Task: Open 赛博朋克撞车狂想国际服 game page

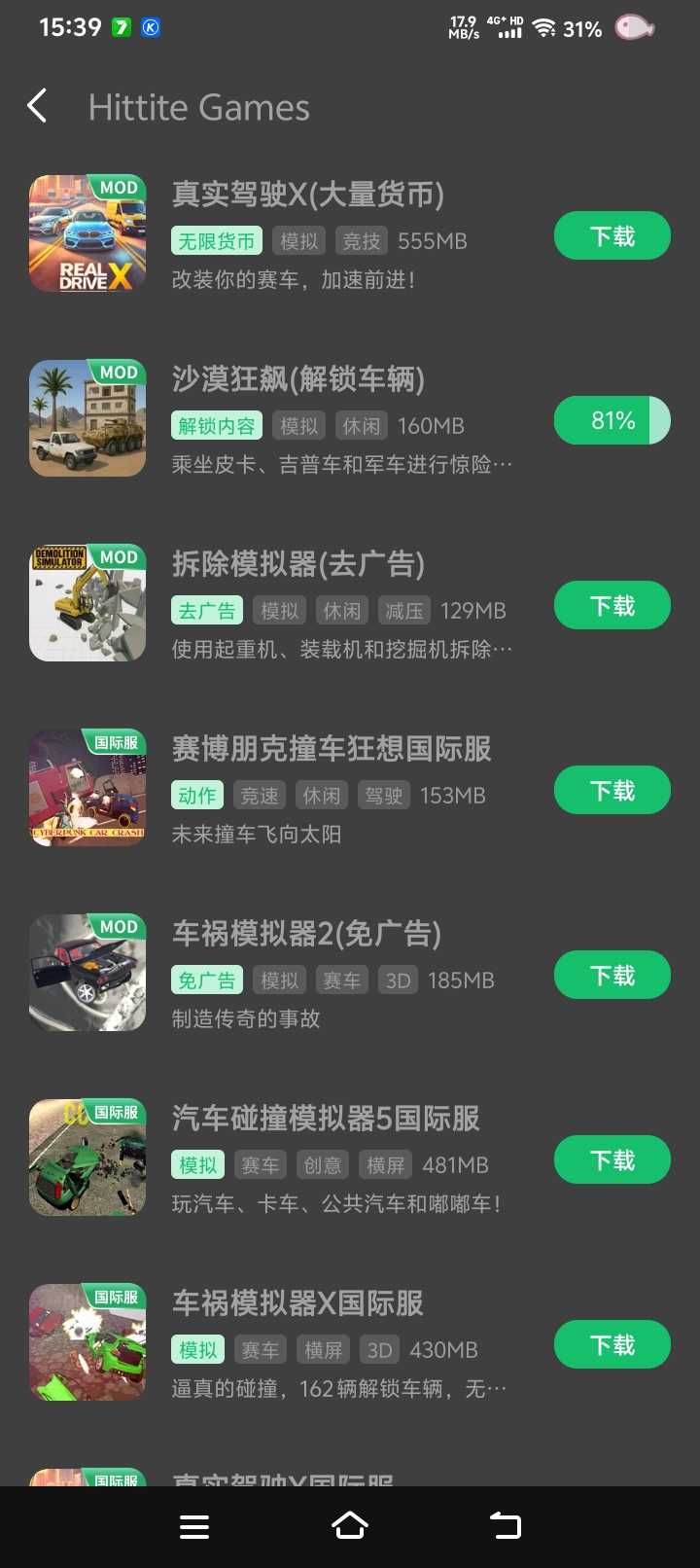Action: pos(331,749)
